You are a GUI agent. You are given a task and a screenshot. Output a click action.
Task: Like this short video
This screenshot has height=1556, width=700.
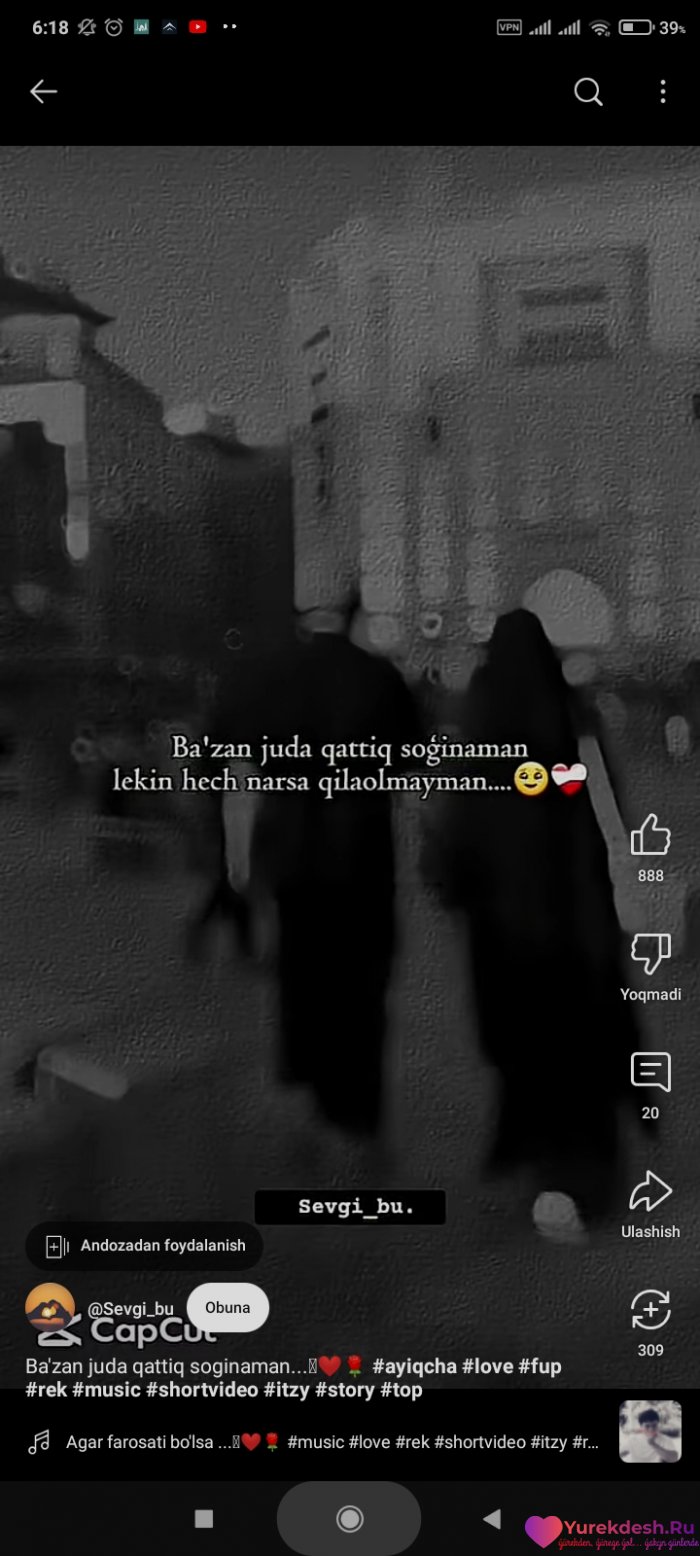[650, 836]
